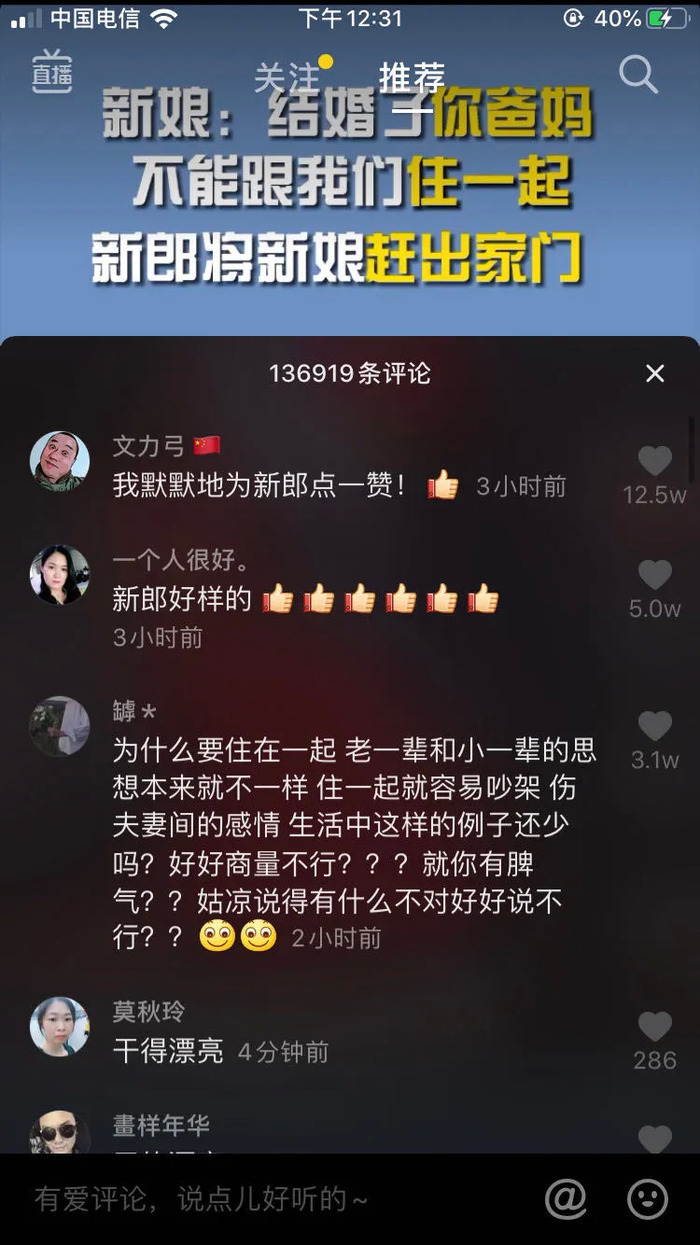Screen dimensions: 700x1245
Task: Close the comments panel
Action: (655, 374)
